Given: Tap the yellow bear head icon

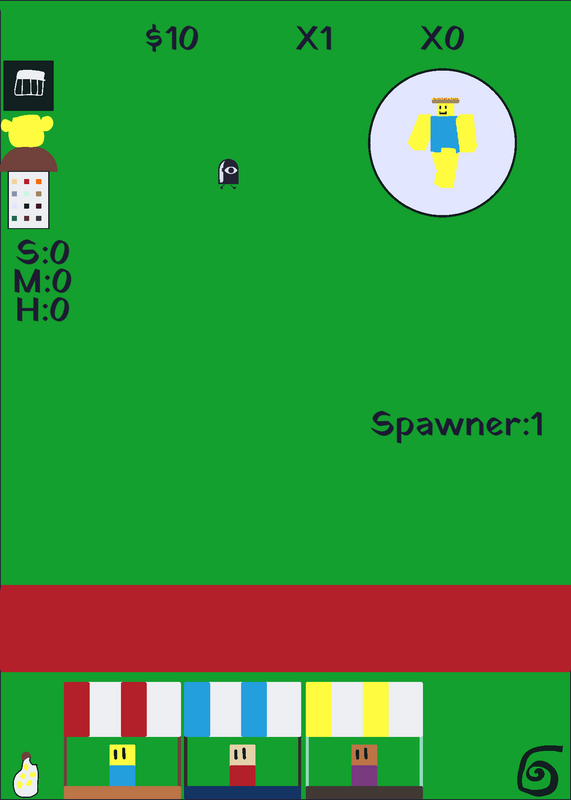Looking at the screenshot, I should (x=28, y=131).
